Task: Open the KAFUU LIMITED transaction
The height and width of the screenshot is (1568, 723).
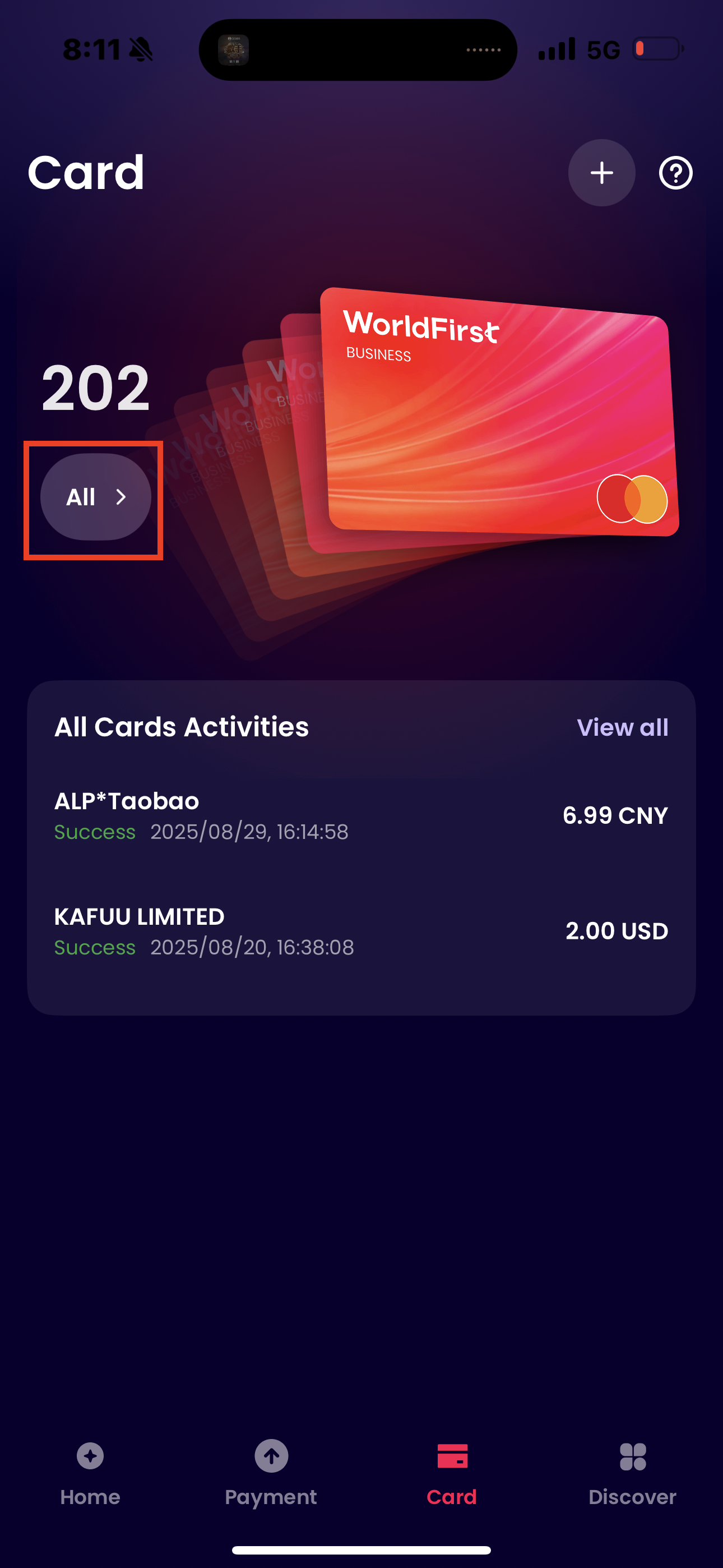Action: (360, 931)
